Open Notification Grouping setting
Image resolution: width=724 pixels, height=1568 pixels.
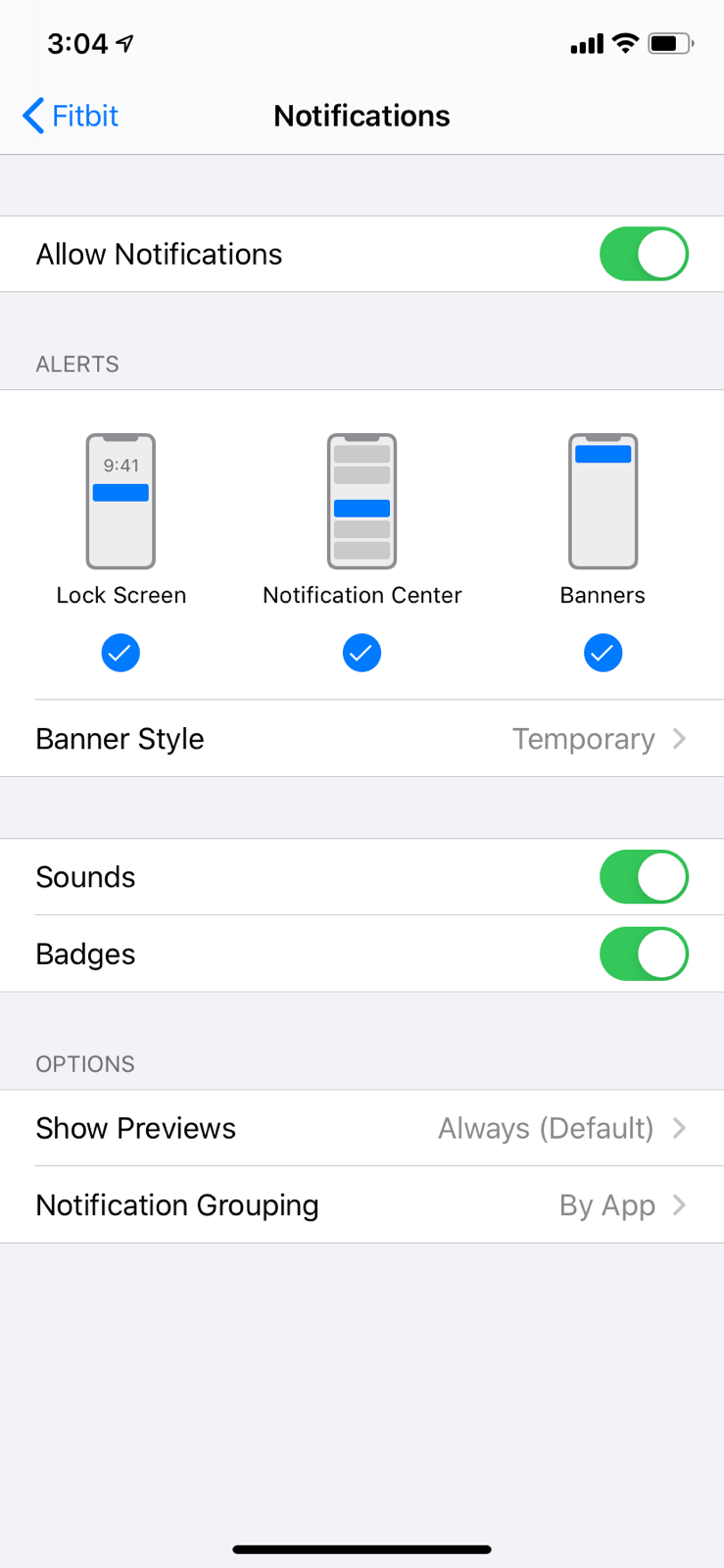coord(362,1204)
